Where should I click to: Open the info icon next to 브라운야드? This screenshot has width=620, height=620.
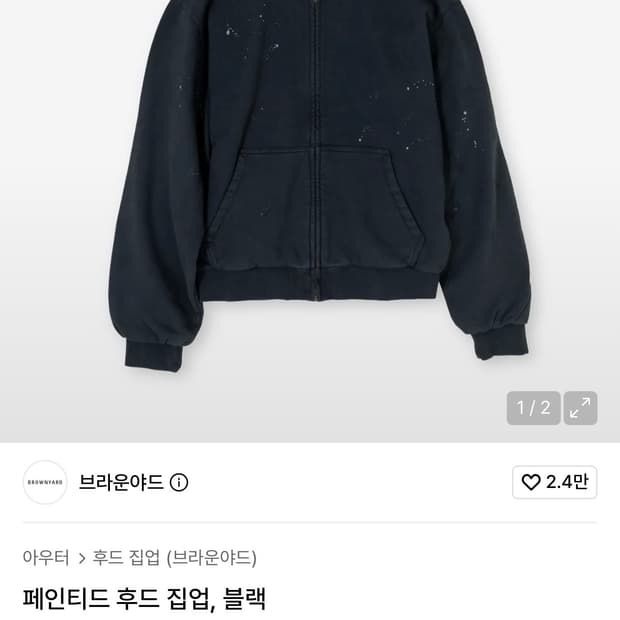[179, 482]
